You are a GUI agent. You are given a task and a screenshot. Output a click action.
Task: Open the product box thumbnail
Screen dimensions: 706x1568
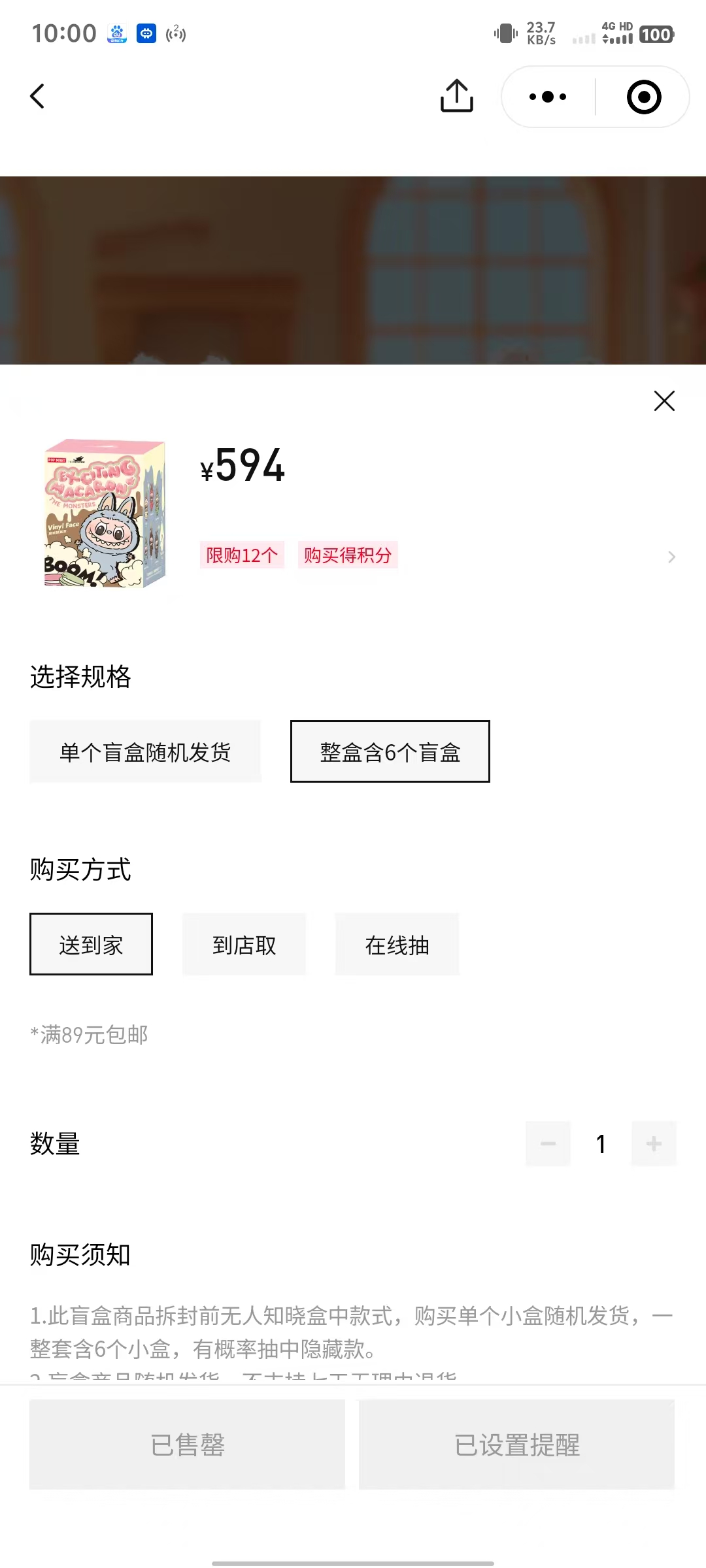coord(105,513)
